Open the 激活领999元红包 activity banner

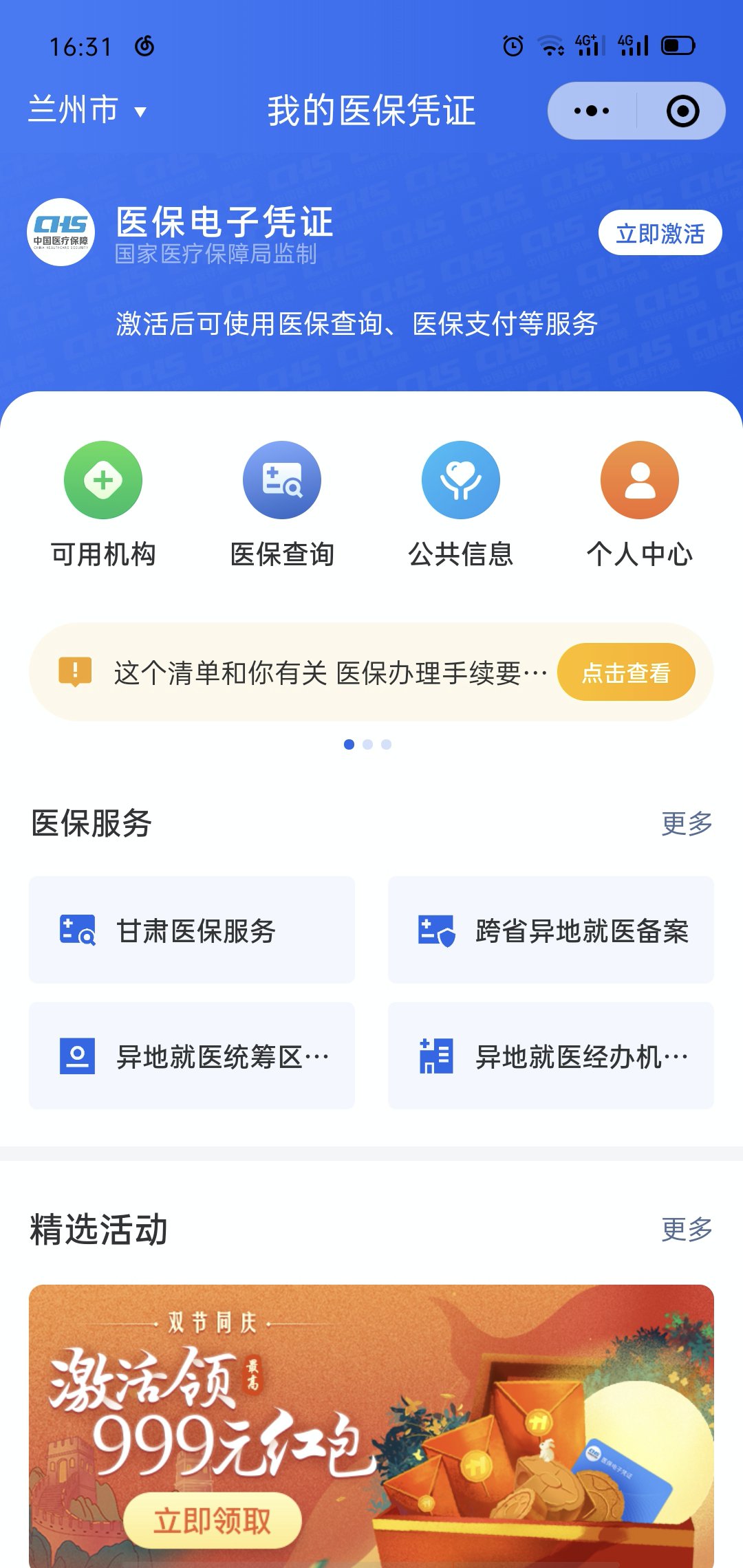(x=371, y=1424)
